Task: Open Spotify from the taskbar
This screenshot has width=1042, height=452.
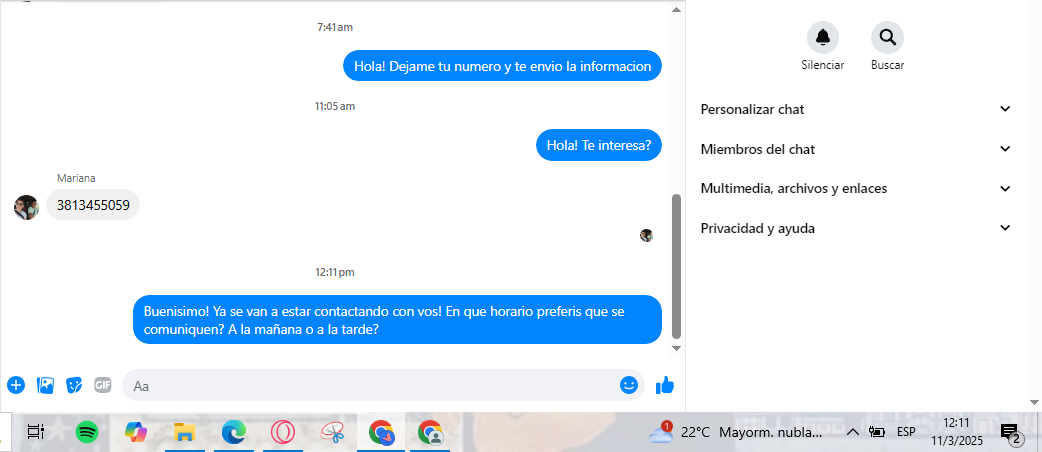Action: pyautogui.click(x=86, y=432)
